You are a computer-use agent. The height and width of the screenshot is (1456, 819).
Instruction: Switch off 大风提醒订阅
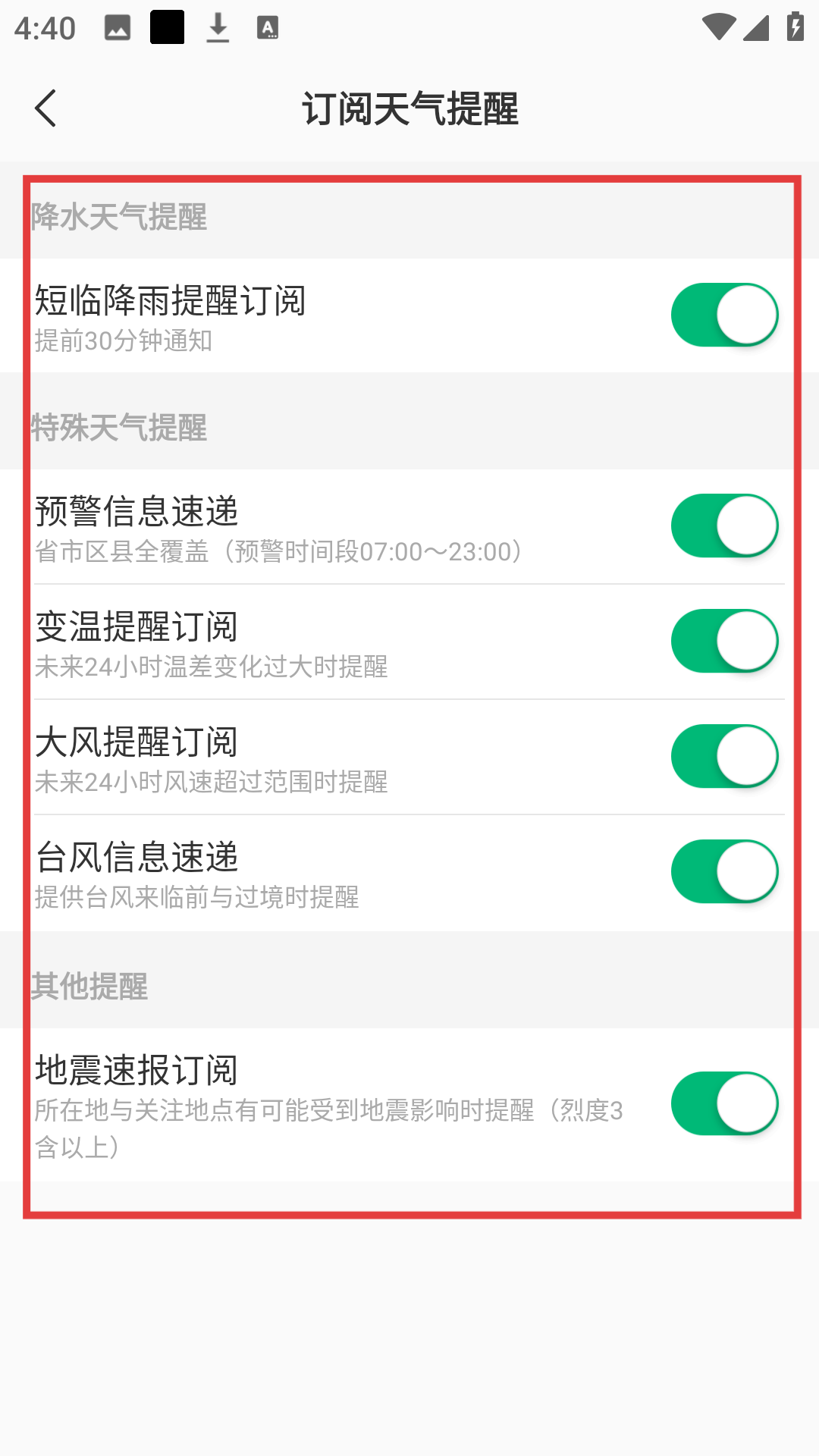coord(724,756)
